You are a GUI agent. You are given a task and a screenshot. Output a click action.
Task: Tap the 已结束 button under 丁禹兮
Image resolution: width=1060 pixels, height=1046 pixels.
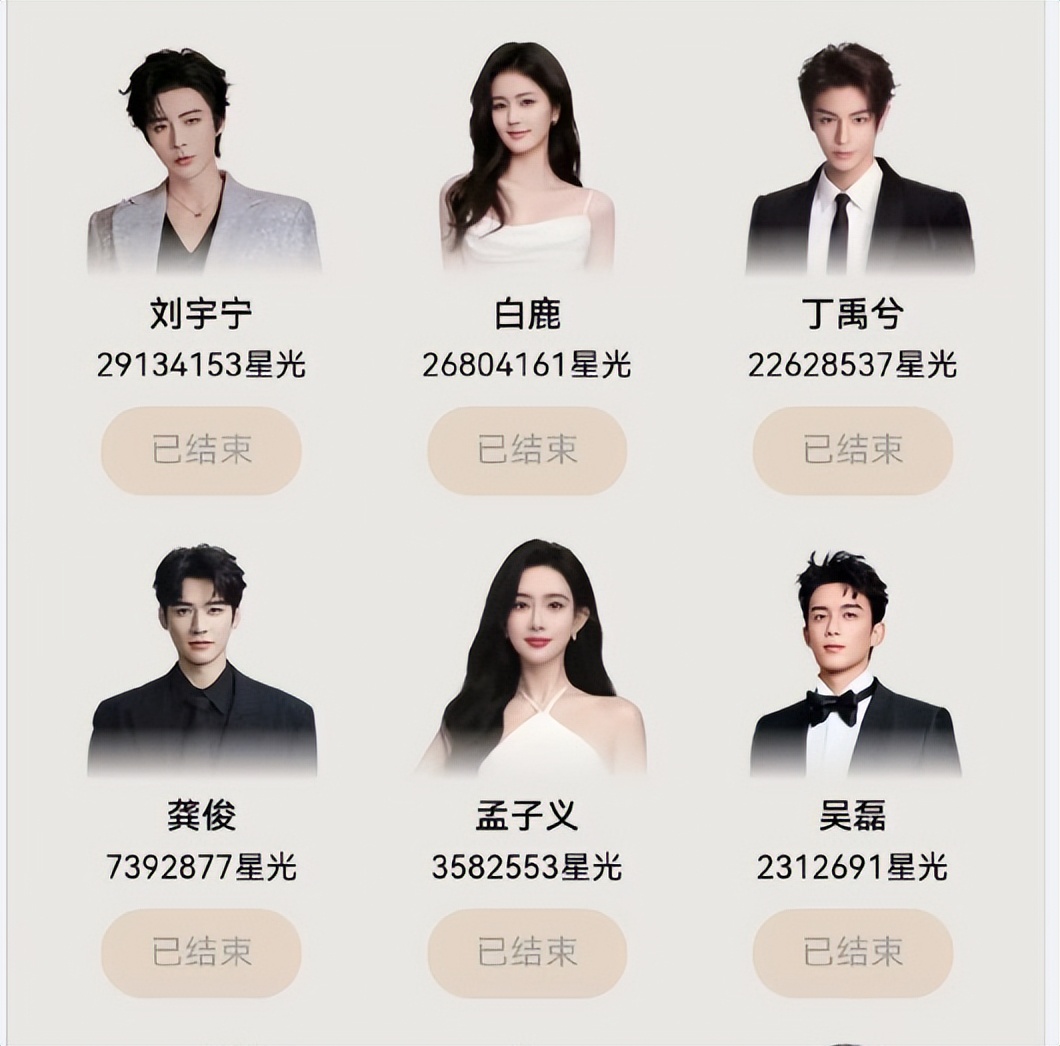click(x=853, y=450)
